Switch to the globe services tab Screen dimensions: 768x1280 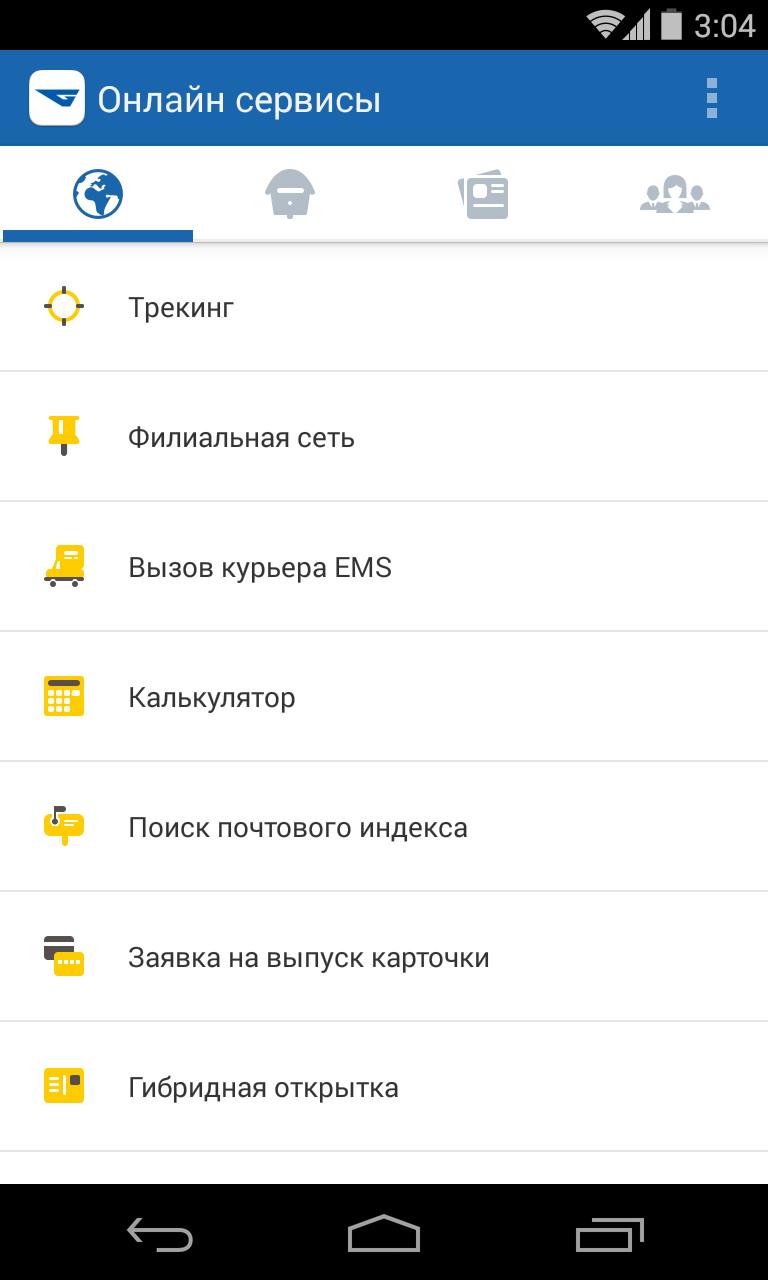[x=96, y=193]
